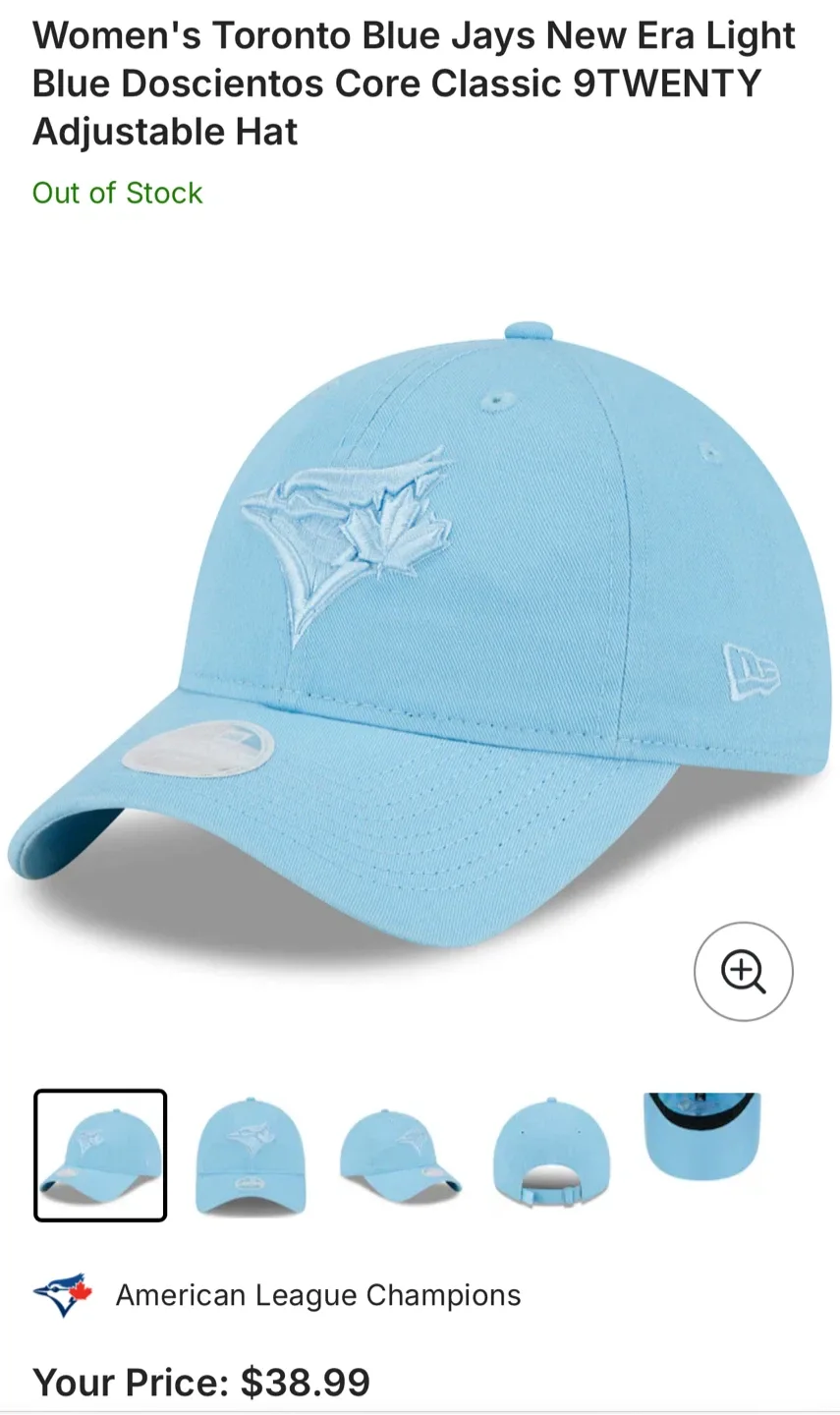Click the 9TWENTY hat title heading
840x1415 pixels.
coord(413,84)
